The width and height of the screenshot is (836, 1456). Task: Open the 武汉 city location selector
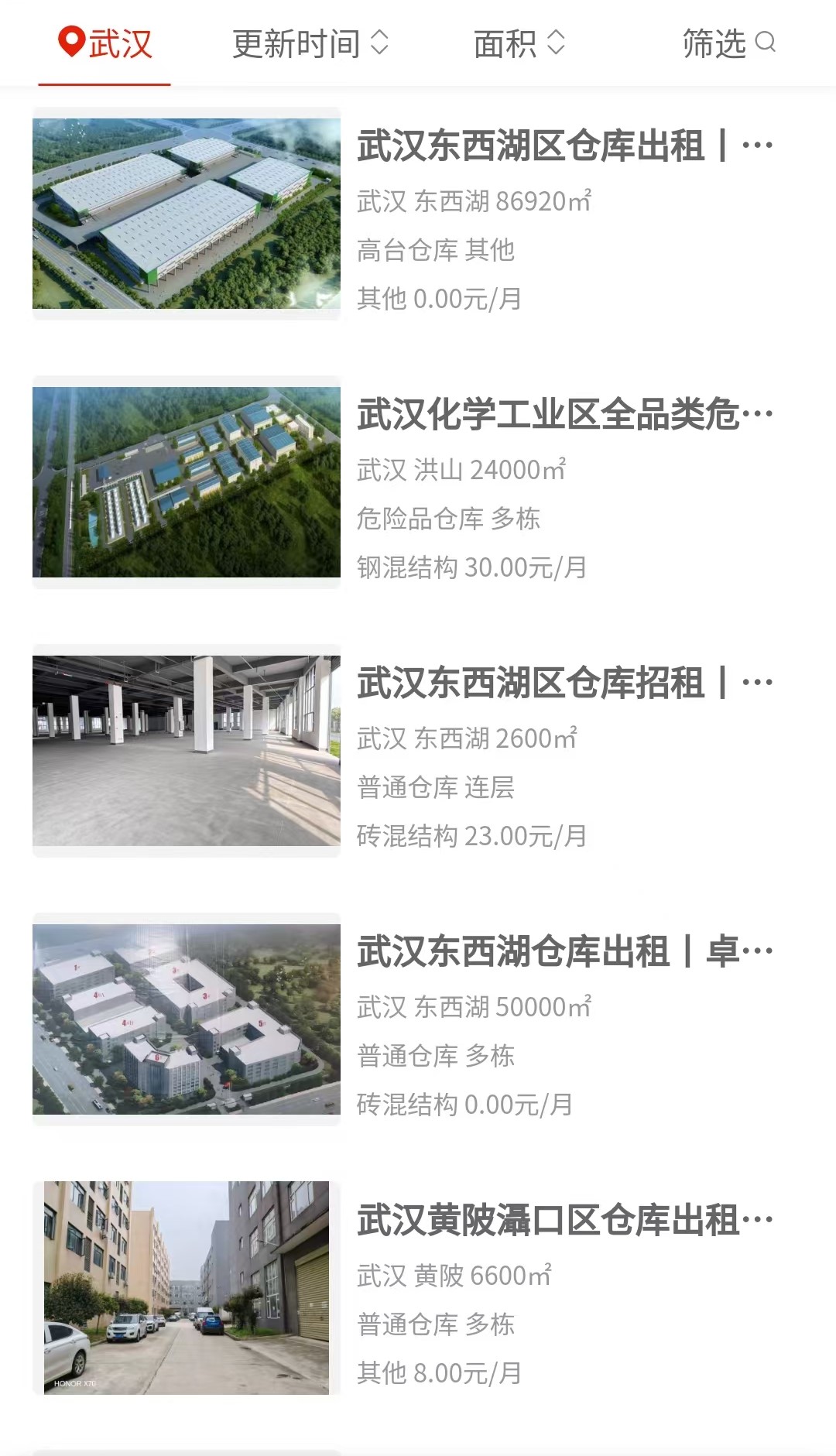tap(105, 43)
